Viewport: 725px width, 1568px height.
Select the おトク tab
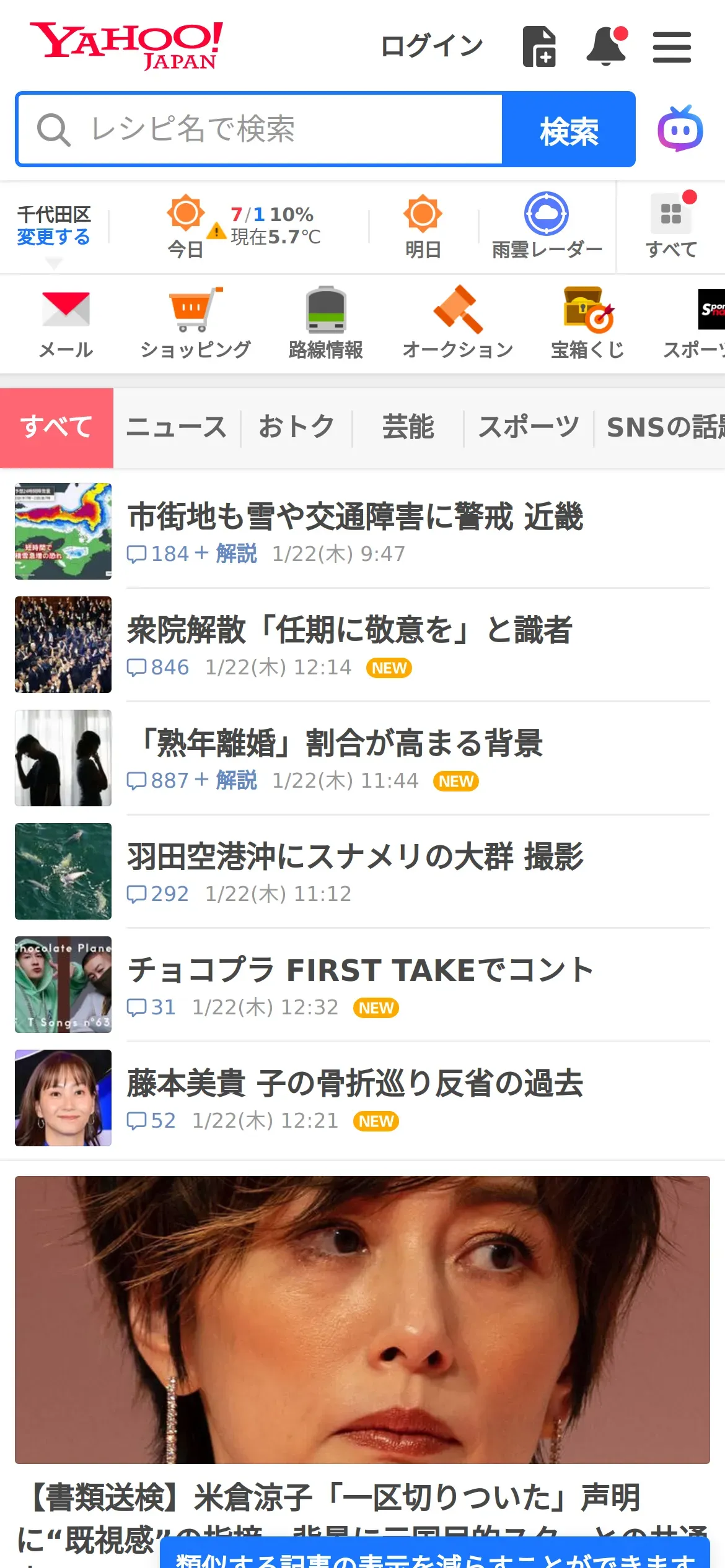pos(296,427)
